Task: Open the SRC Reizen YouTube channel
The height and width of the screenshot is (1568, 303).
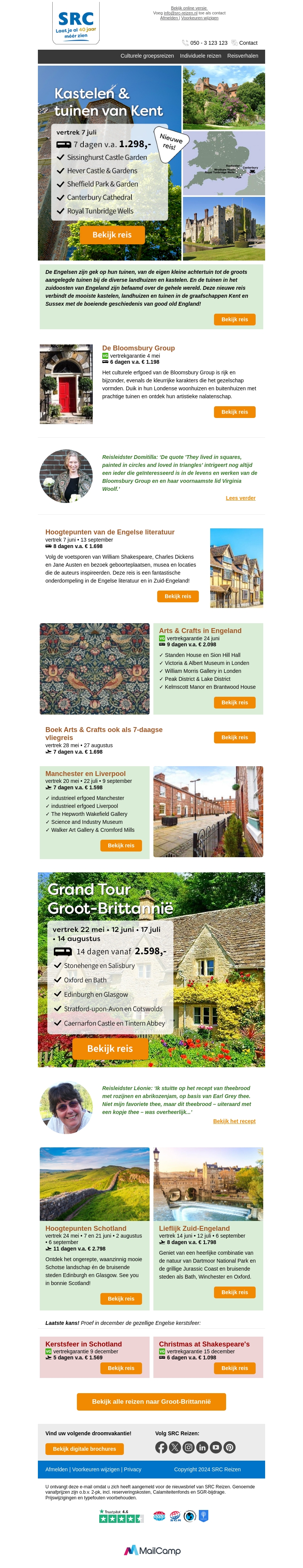Action: 216,1447
